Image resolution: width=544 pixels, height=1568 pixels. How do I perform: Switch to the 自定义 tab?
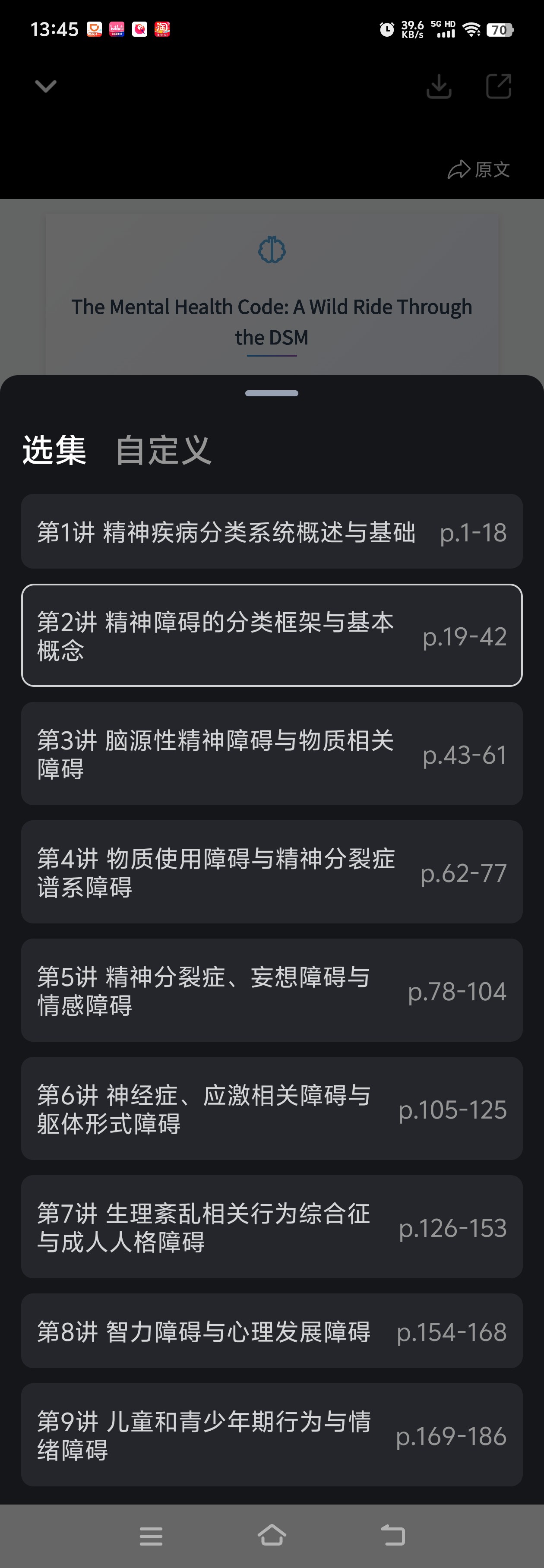coord(163,450)
